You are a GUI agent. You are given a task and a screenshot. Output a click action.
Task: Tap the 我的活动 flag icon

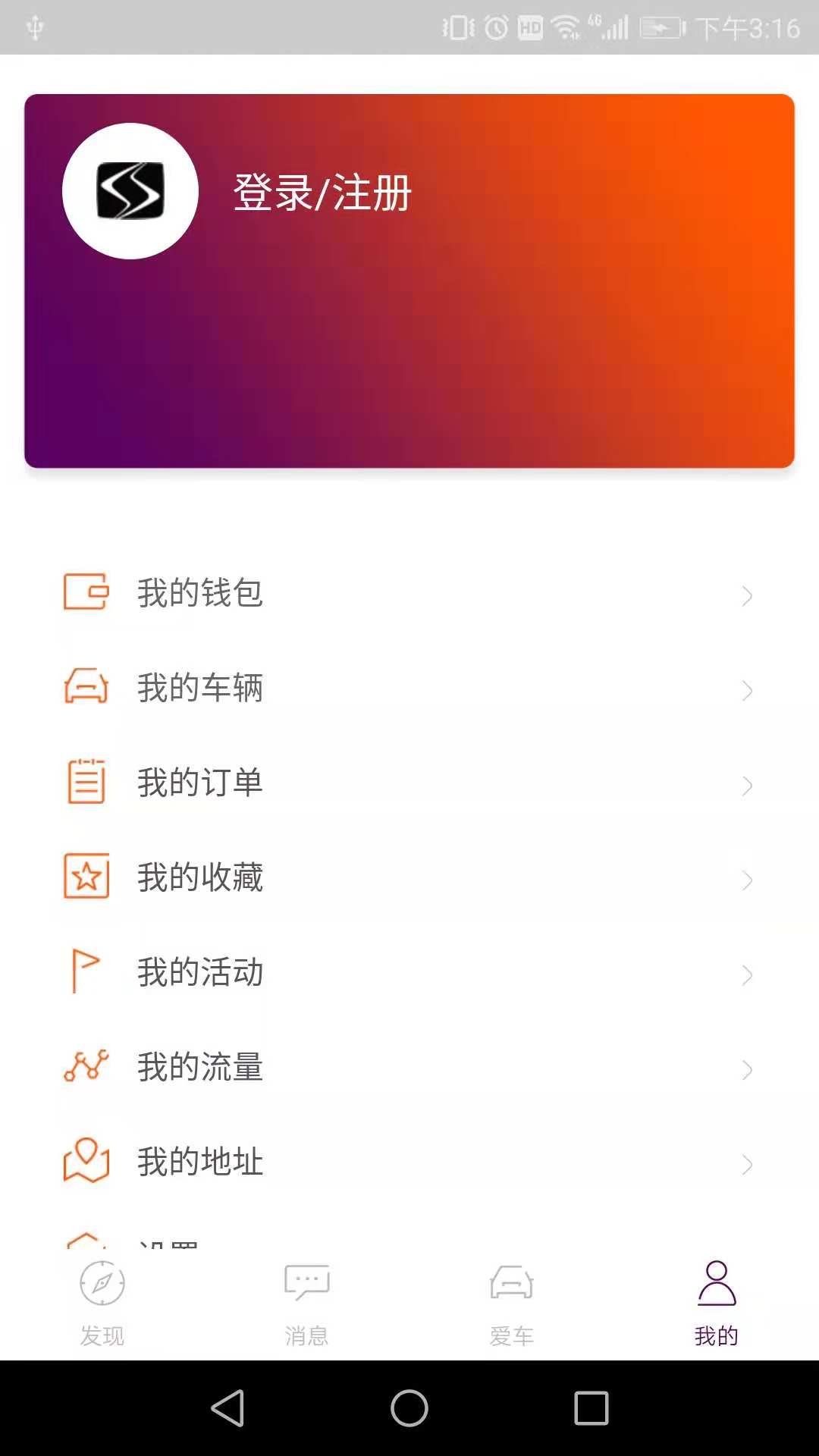coord(86,973)
